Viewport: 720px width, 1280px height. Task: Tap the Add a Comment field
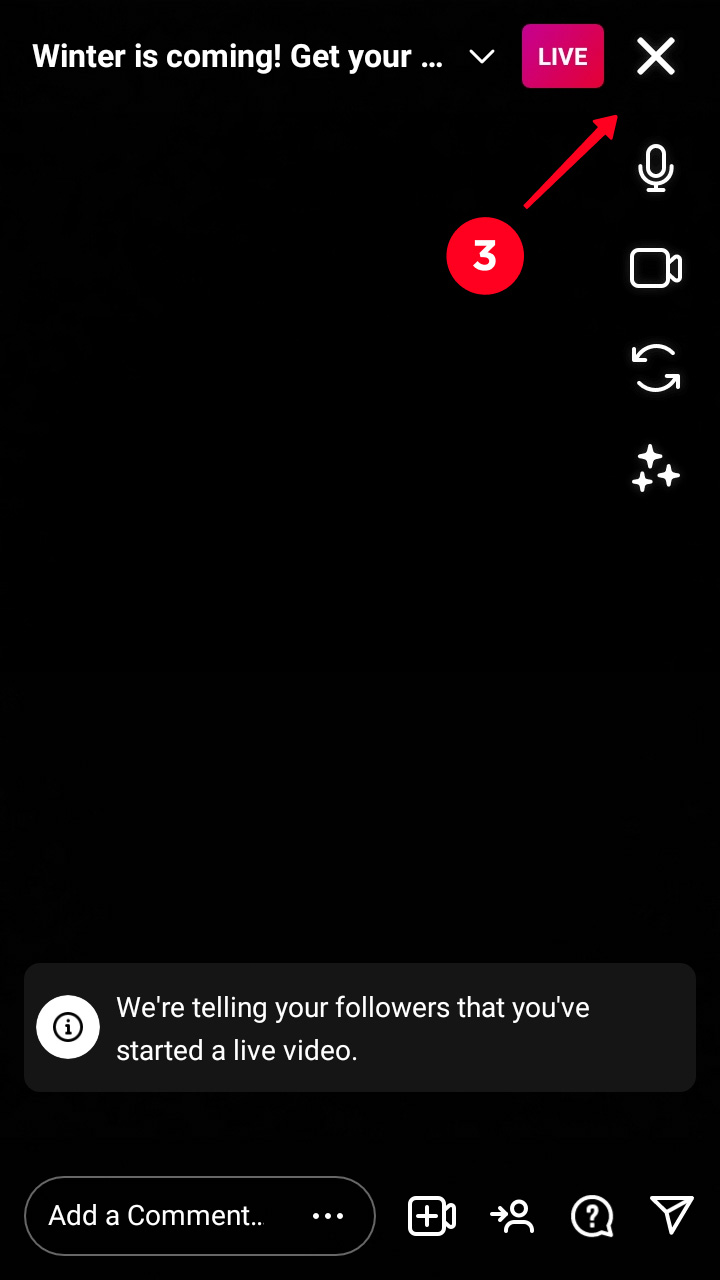(x=160, y=1216)
